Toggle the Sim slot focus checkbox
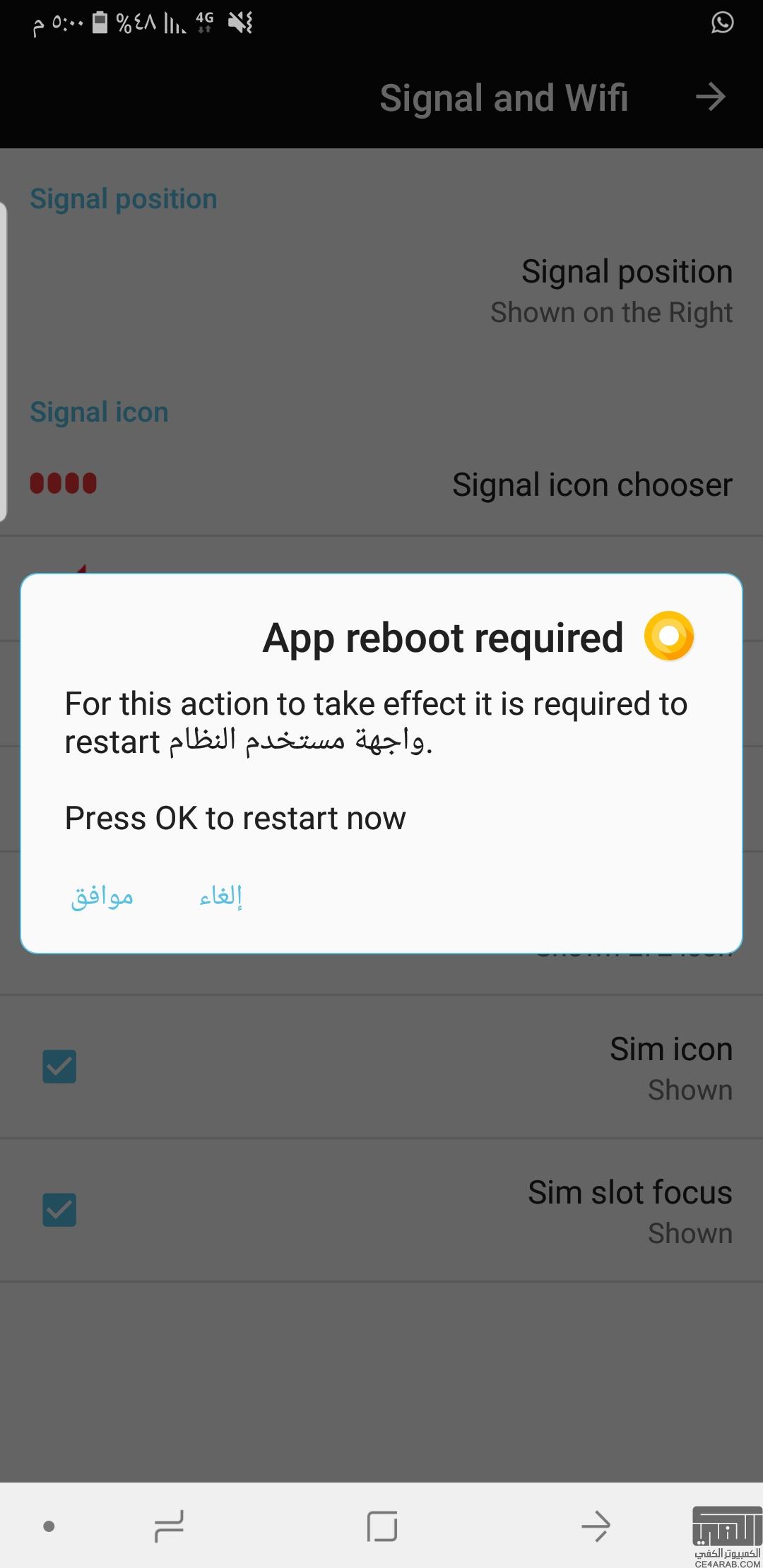This screenshot has width=763, height=1568. [59, 1210]
